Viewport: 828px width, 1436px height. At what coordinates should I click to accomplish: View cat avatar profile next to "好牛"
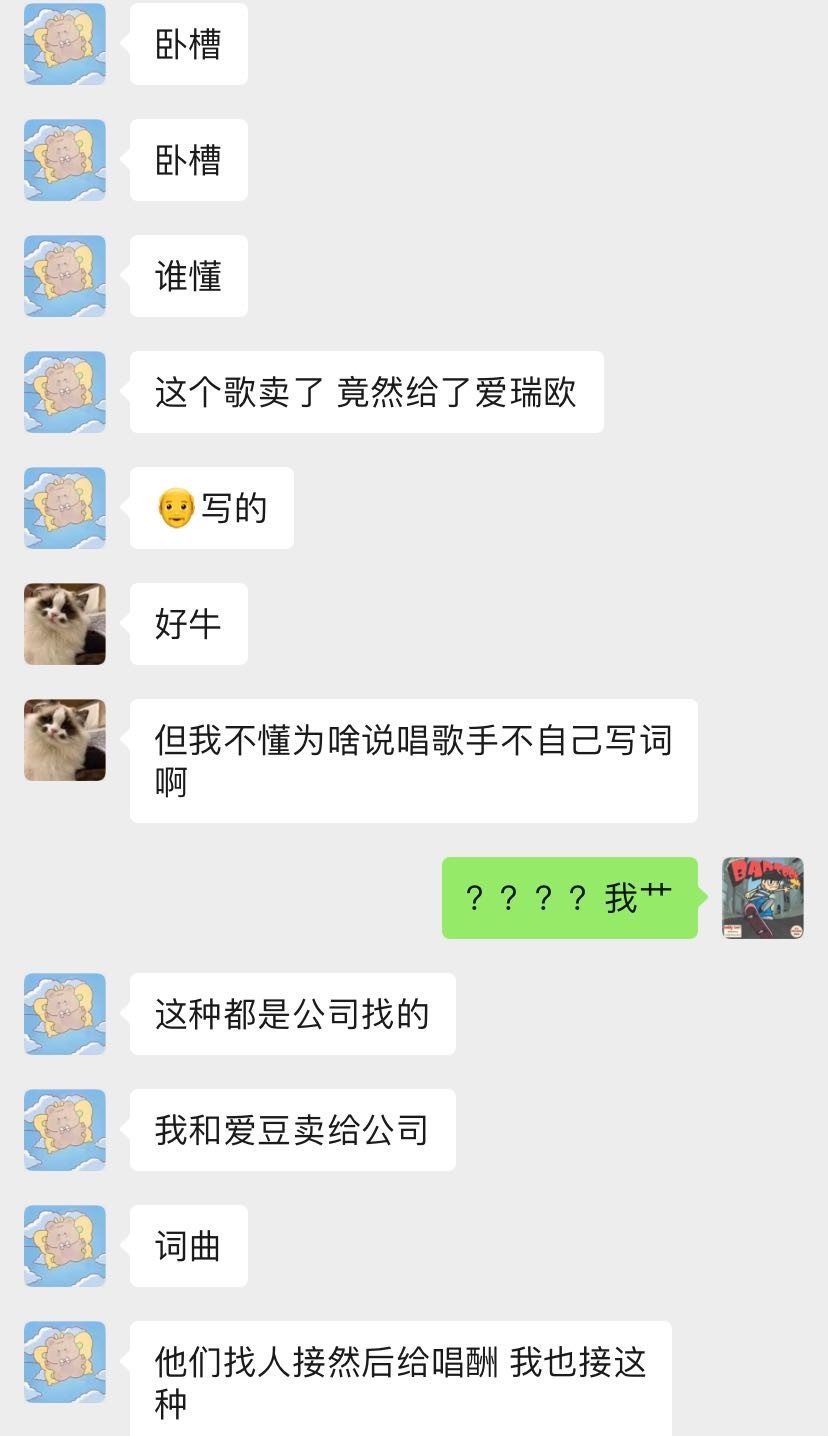(65, 624)
